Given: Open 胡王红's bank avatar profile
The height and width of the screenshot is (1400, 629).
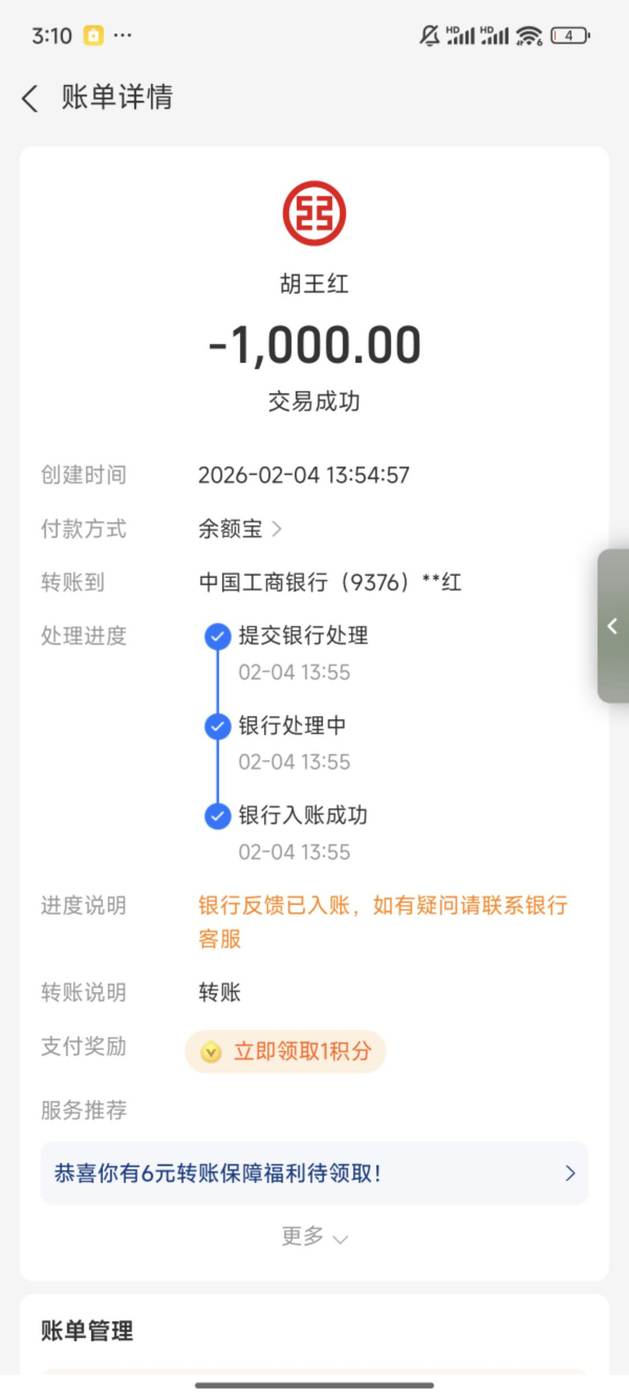Looking at the screenshot, I should pyautogui.click(x=314, y=213).
